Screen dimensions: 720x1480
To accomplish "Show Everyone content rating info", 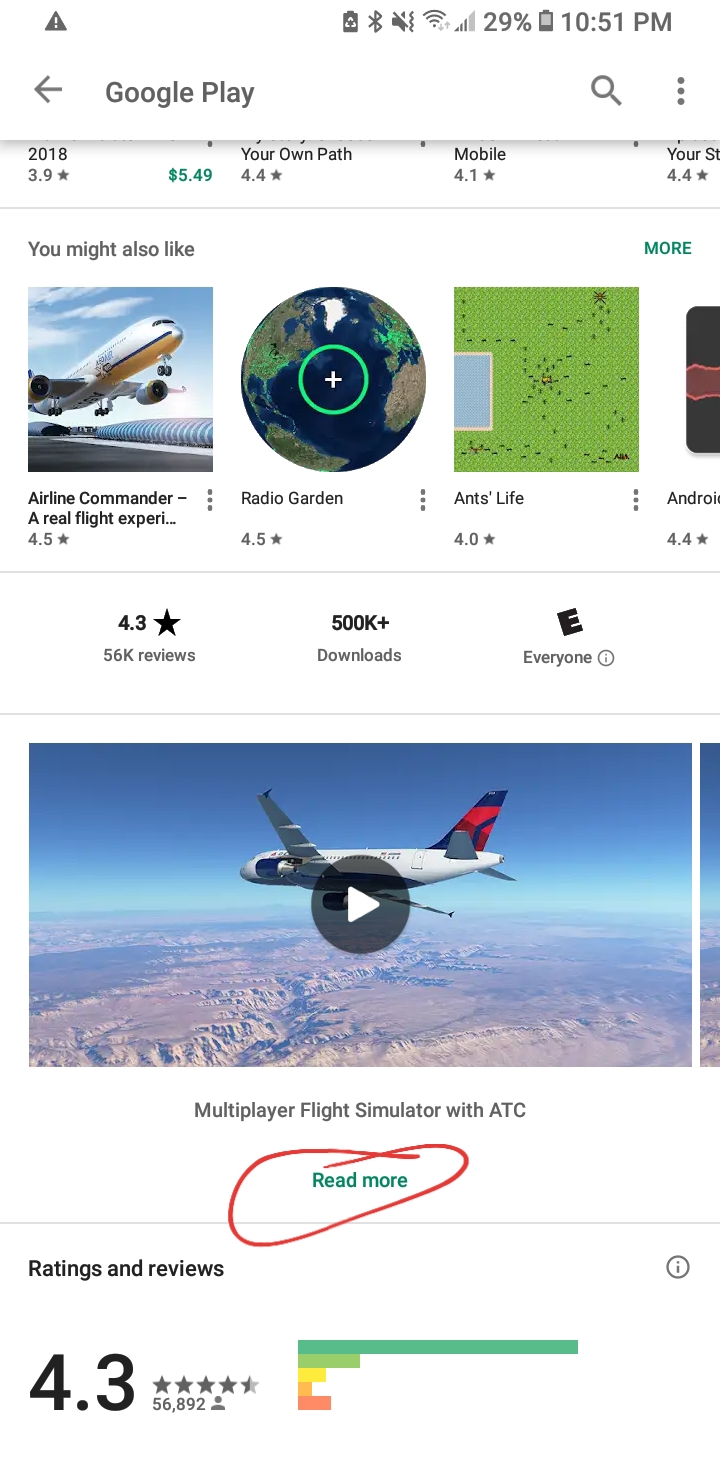I will click(x=605, y=658).
